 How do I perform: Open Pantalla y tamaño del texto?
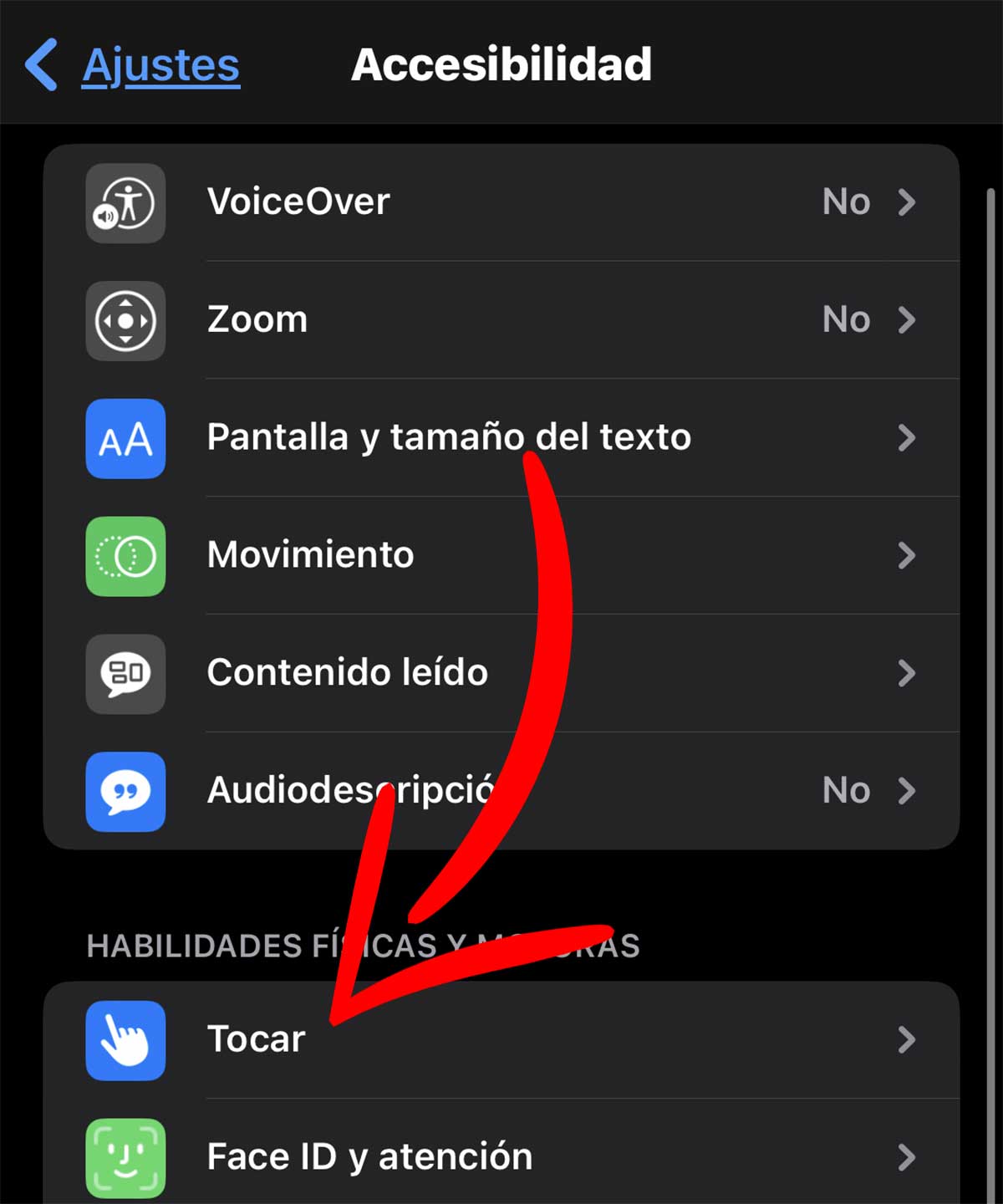(x=501, y=438)
